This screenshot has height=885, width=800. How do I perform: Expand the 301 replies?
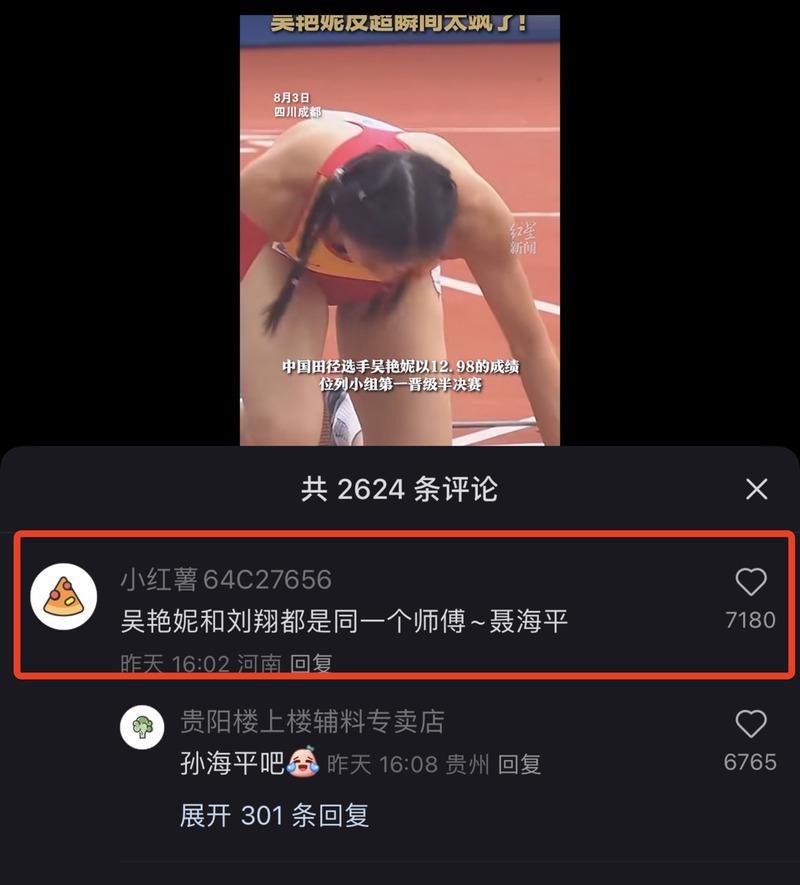274,815
